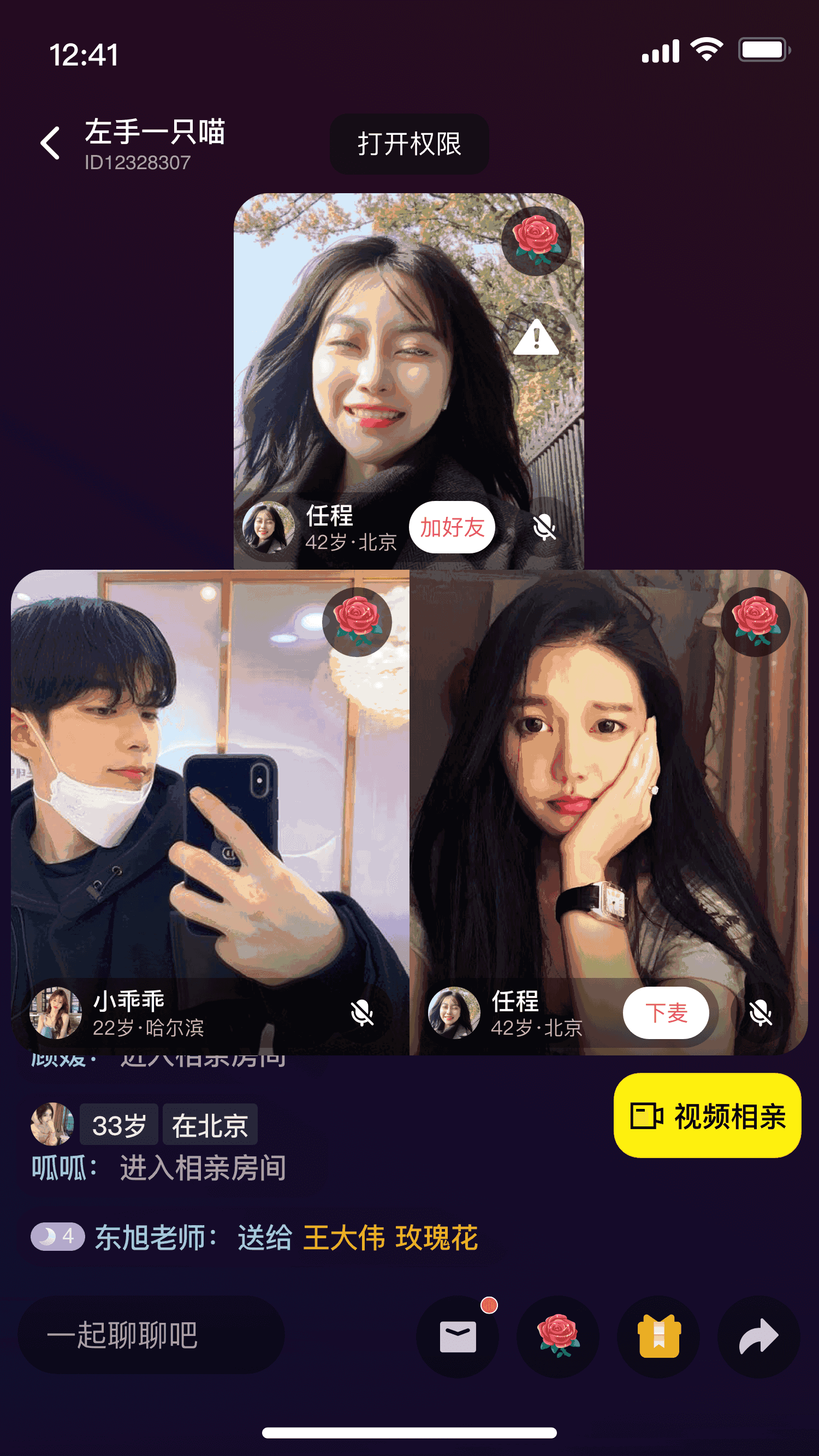The image size is (819, 1456).
Task: Send a rose to the bottom-right 任程 video
Action: (x=755, y=622)
